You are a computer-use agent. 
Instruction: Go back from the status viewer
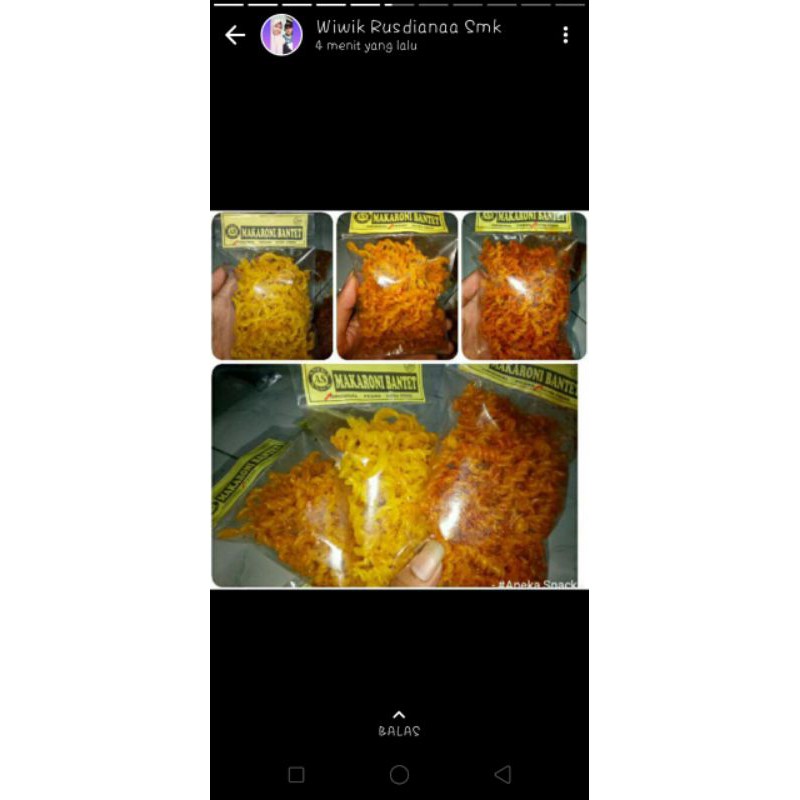click(235, 36)
